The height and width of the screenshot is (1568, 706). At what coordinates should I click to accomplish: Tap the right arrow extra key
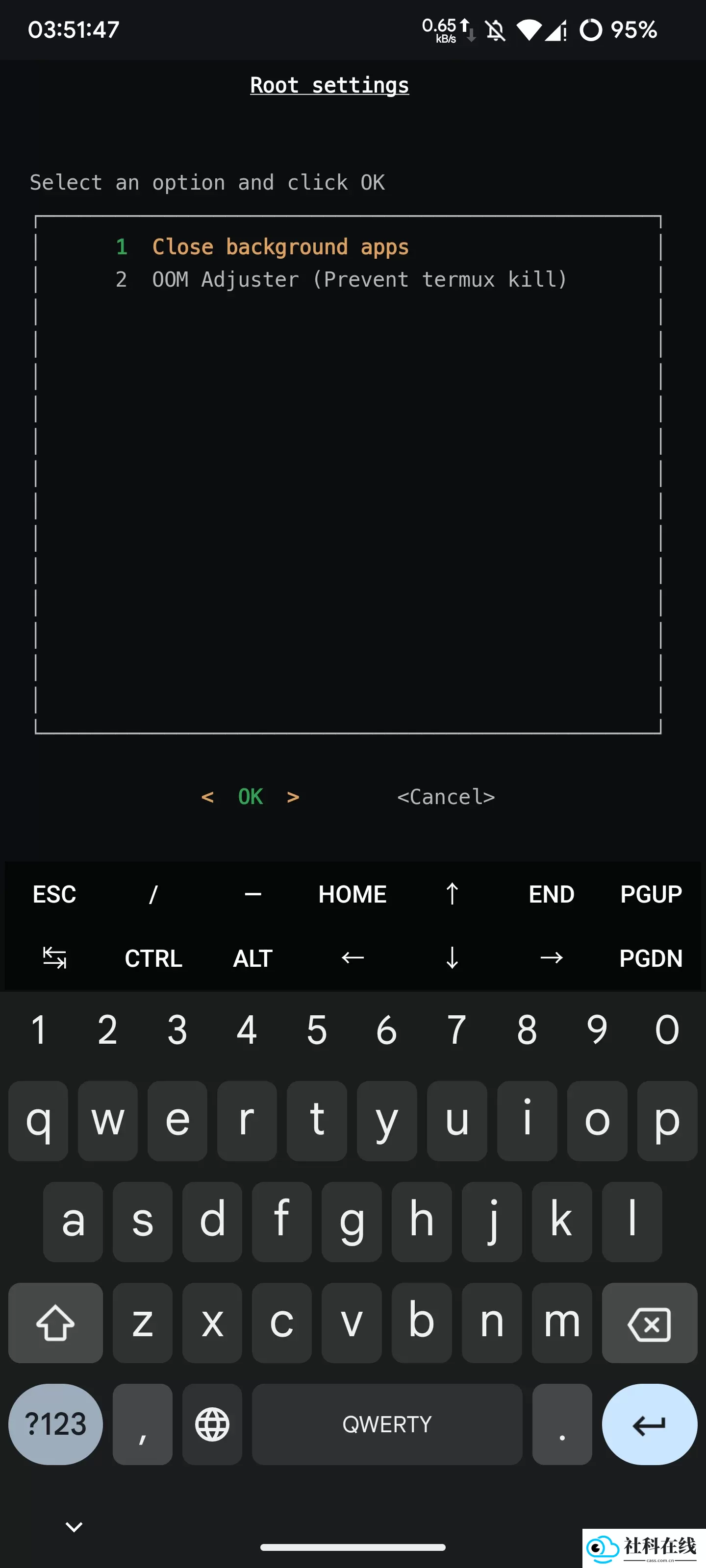click(x=551, y=958)
